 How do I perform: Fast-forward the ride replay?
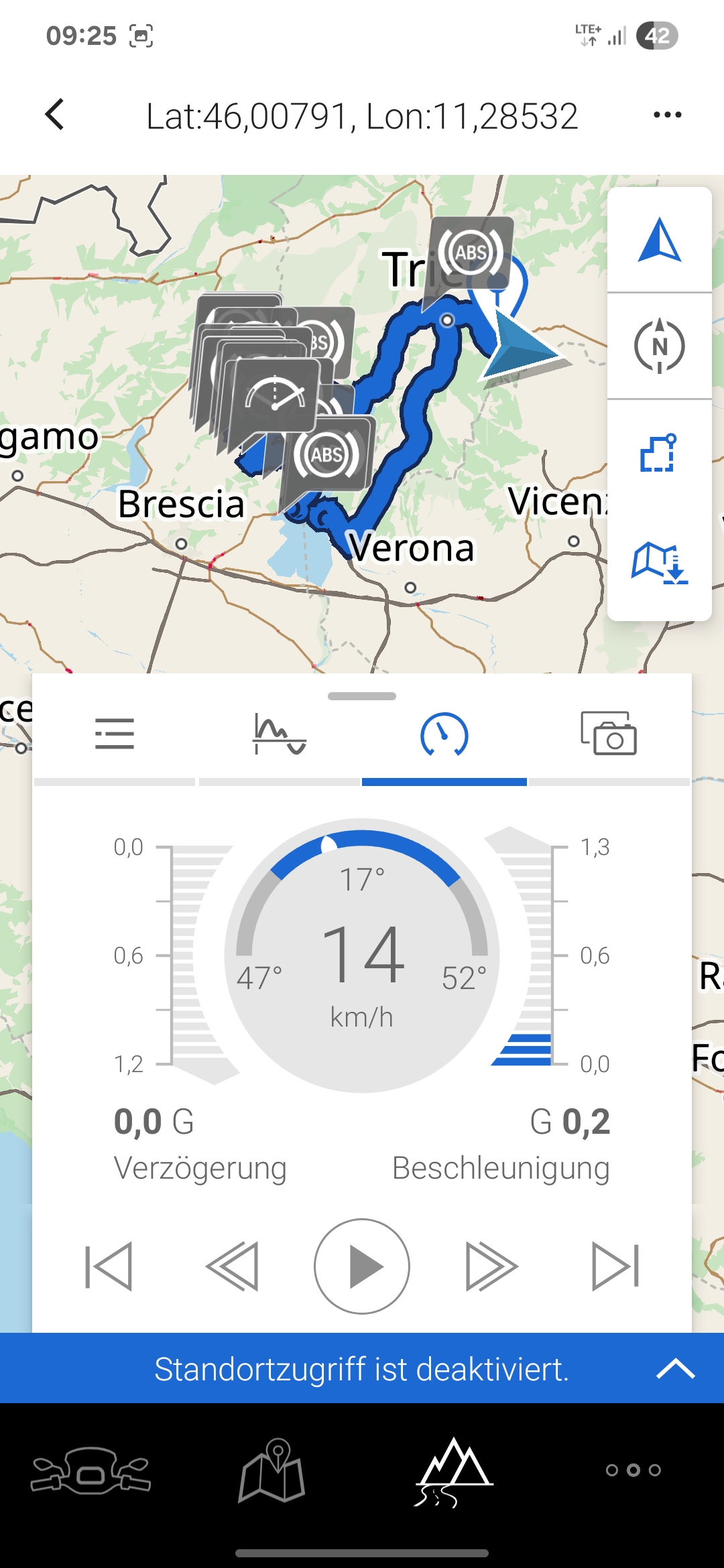pyautogui.click(x=491, y=1266)
